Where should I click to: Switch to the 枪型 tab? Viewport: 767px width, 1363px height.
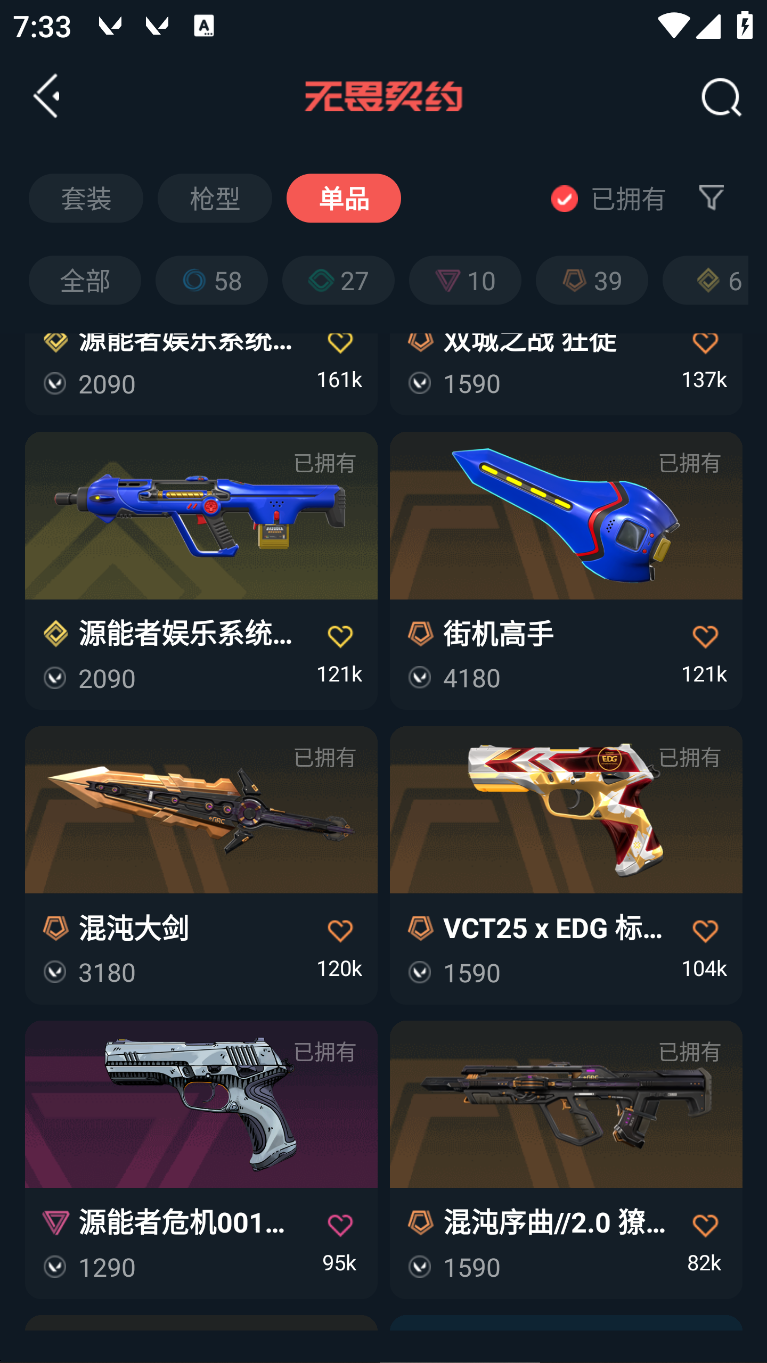[x=214, y=198]
